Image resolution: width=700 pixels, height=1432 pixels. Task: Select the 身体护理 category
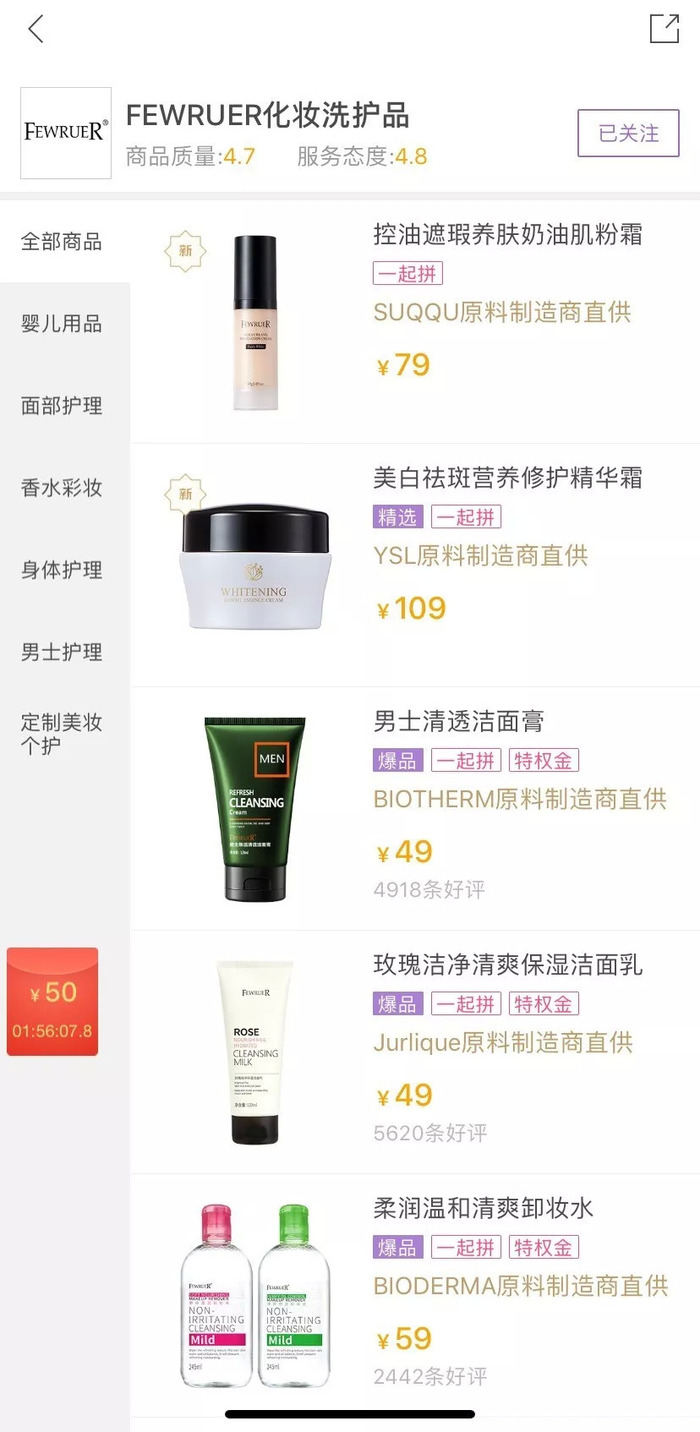click(x=62, y=570)
